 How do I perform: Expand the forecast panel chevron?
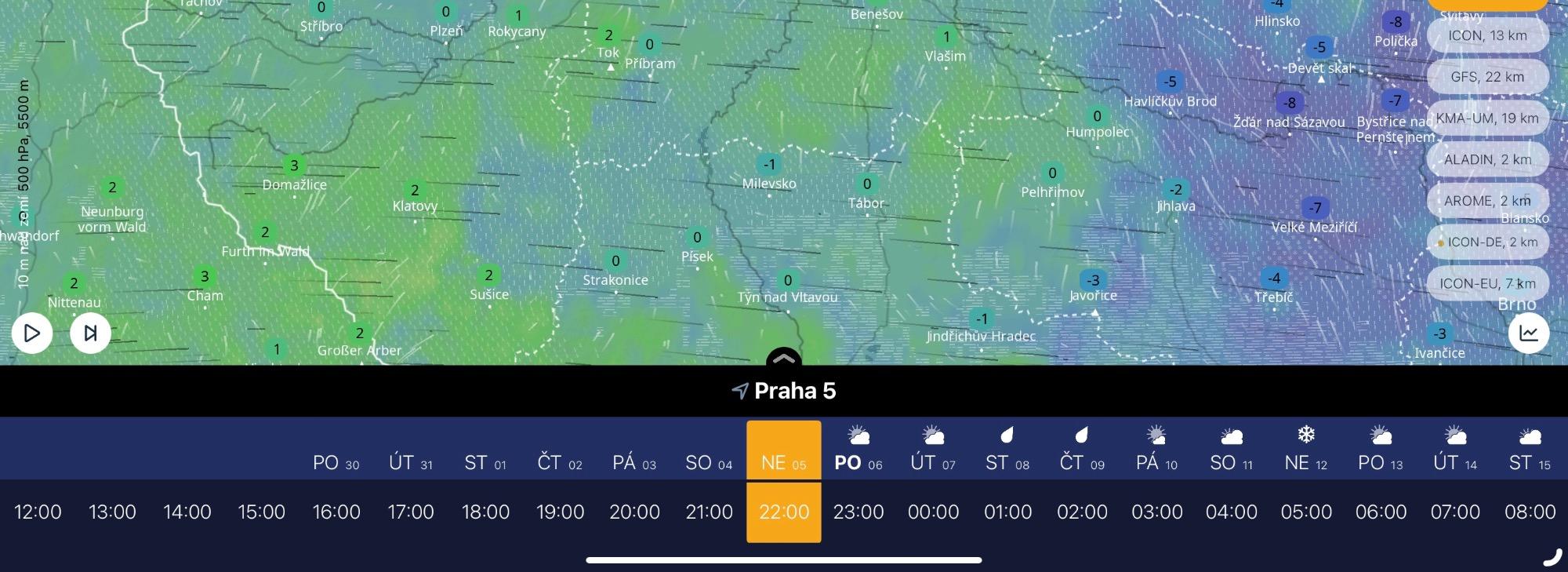pyautogui.click(x=784, y=358)
